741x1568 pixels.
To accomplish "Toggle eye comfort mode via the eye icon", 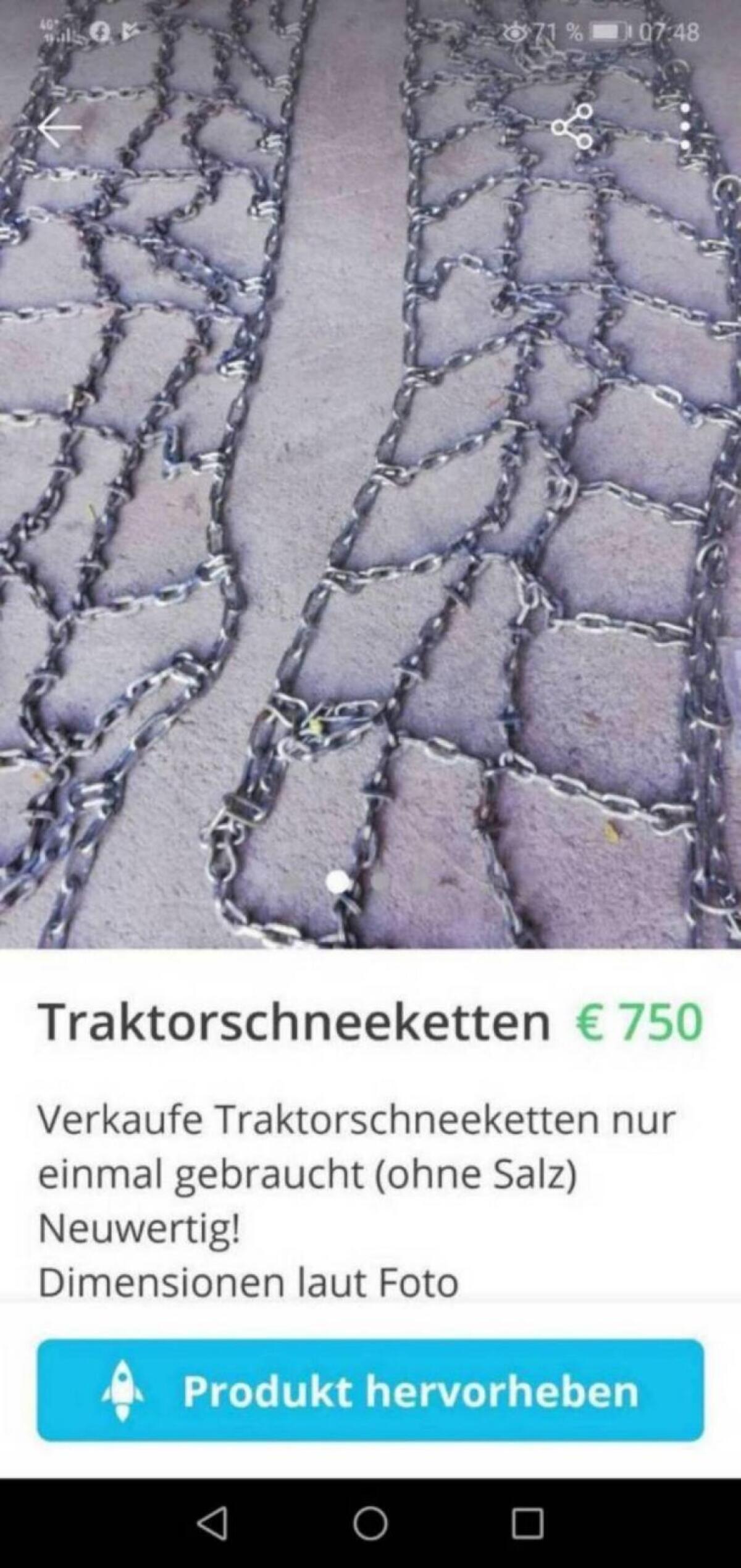I will (514, 31).
